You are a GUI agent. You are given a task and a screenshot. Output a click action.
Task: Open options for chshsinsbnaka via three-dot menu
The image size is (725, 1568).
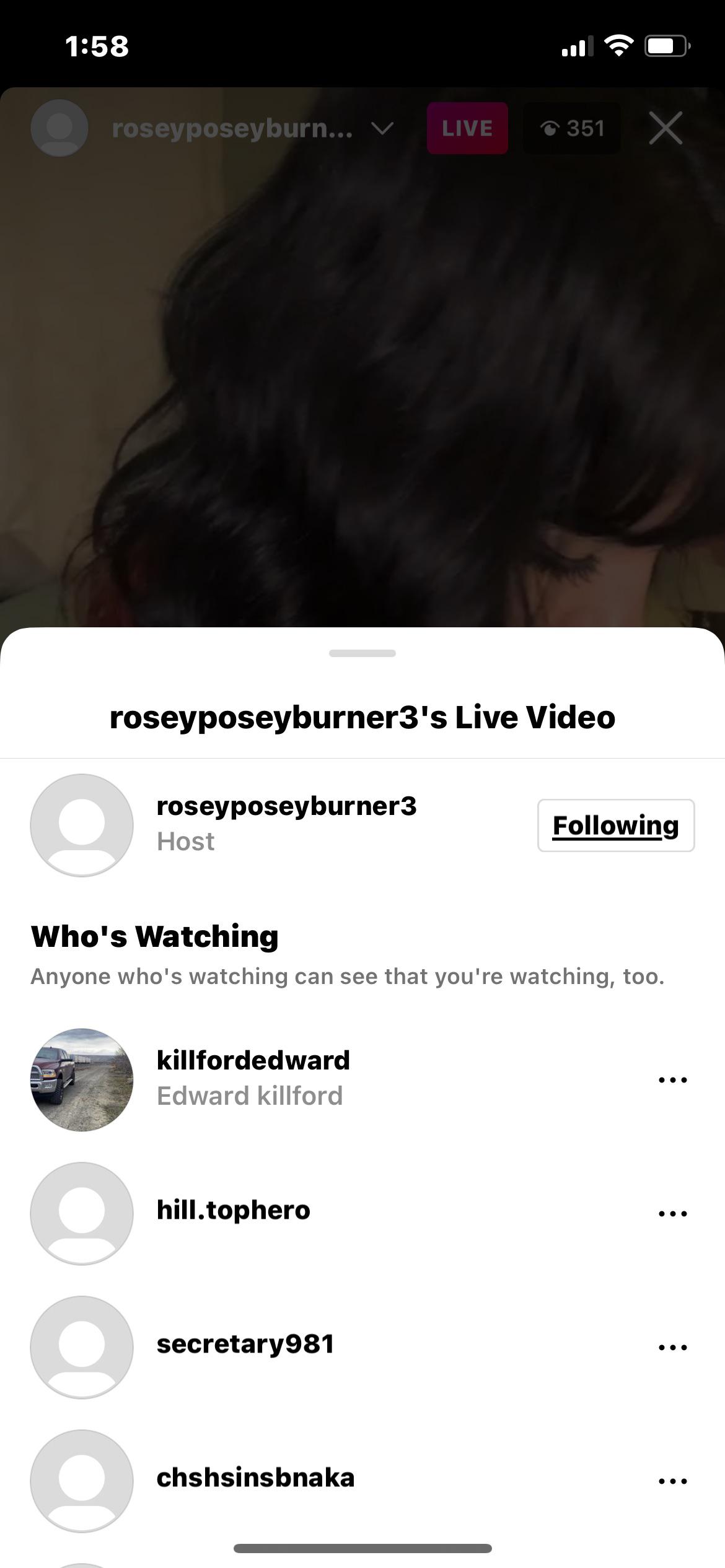click(673, 1480)
